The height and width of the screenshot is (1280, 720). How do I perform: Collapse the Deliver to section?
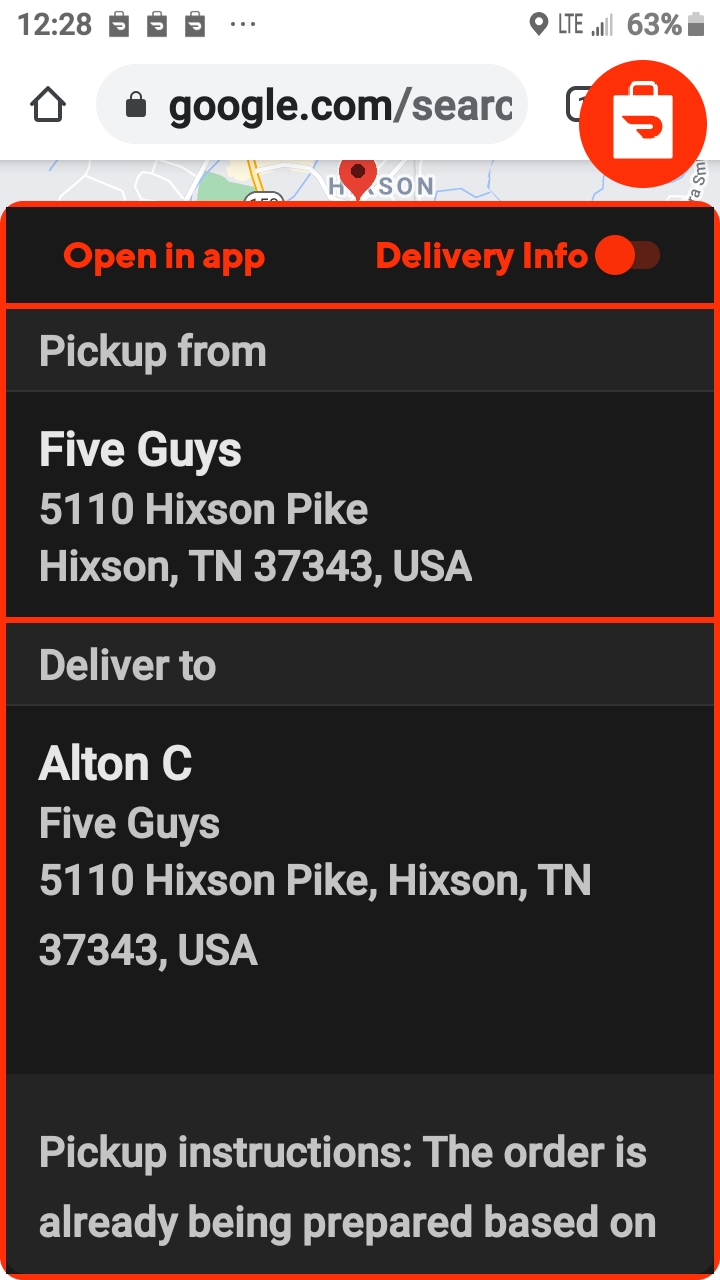click(127, 664)
